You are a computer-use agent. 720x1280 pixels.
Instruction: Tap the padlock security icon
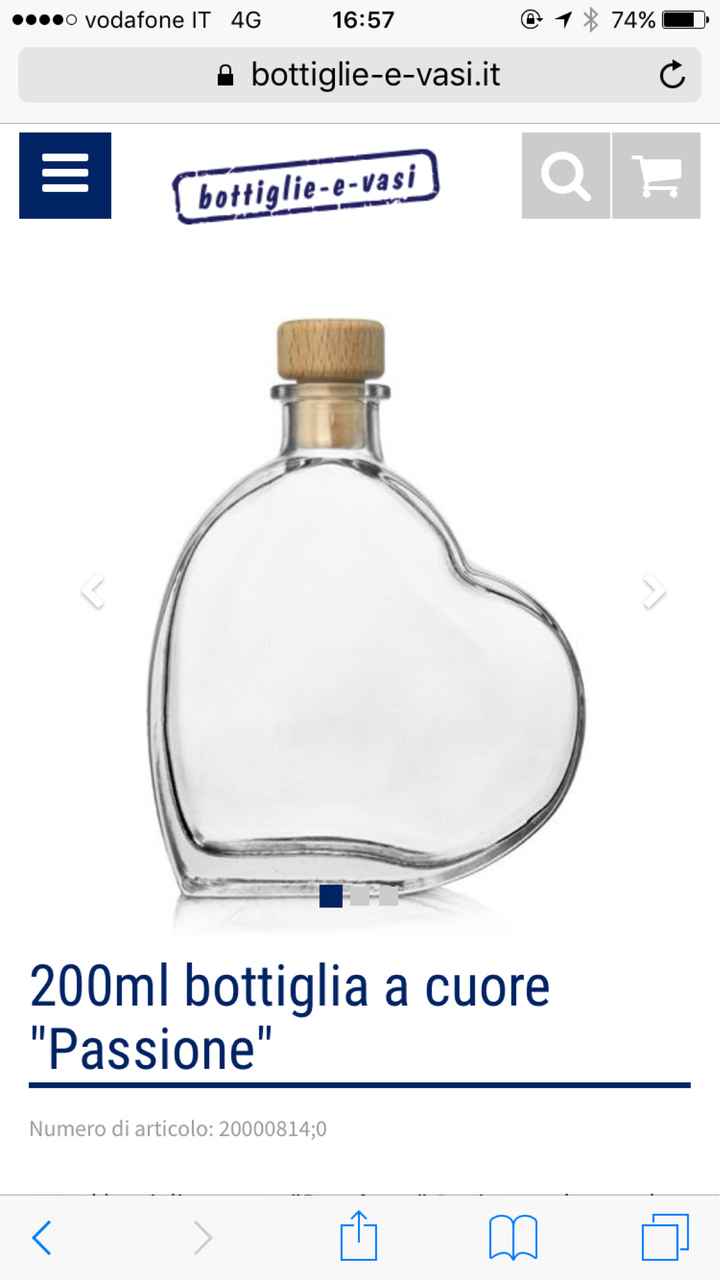224,74
